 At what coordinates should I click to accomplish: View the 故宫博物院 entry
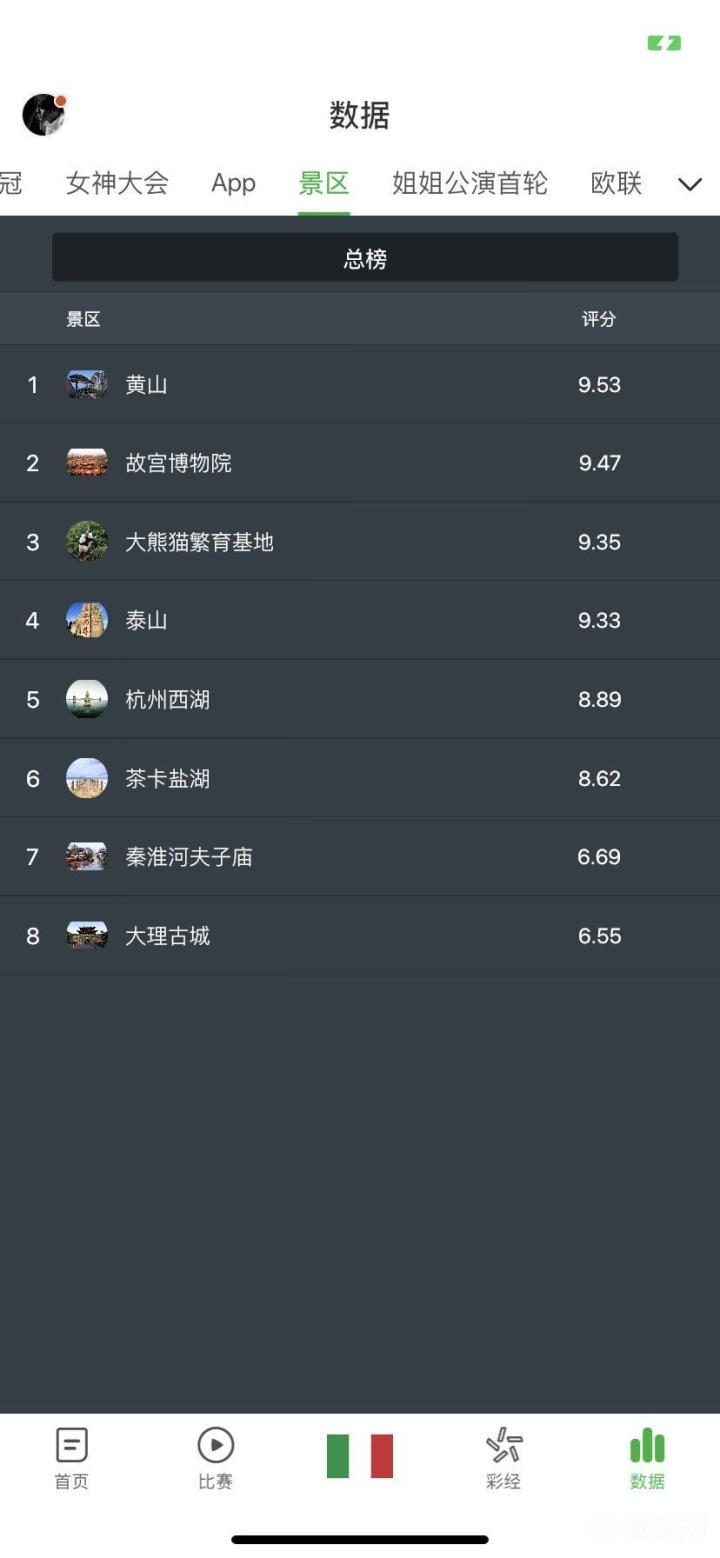pos(178,463)
